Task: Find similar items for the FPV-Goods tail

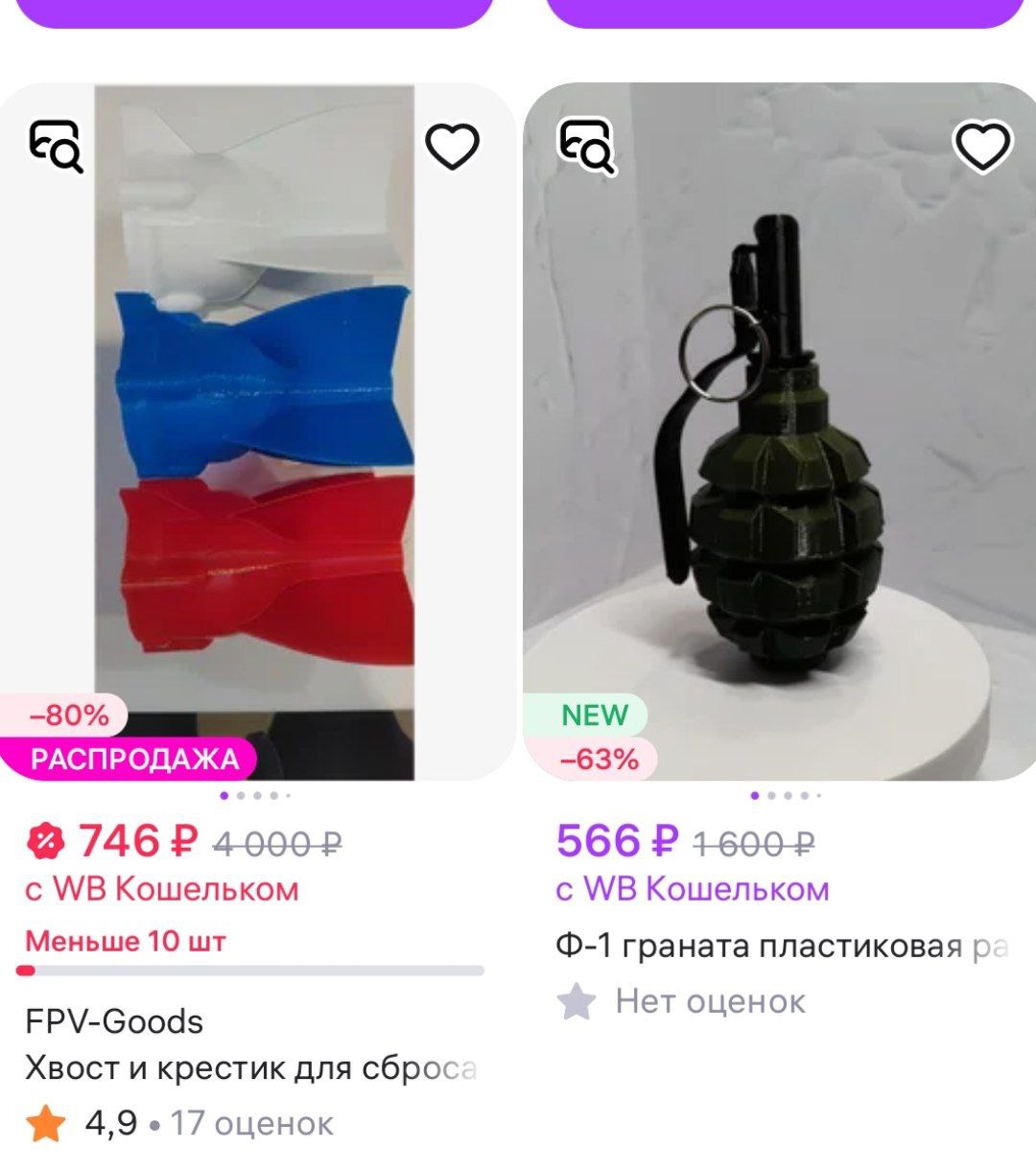Action: 56,146
